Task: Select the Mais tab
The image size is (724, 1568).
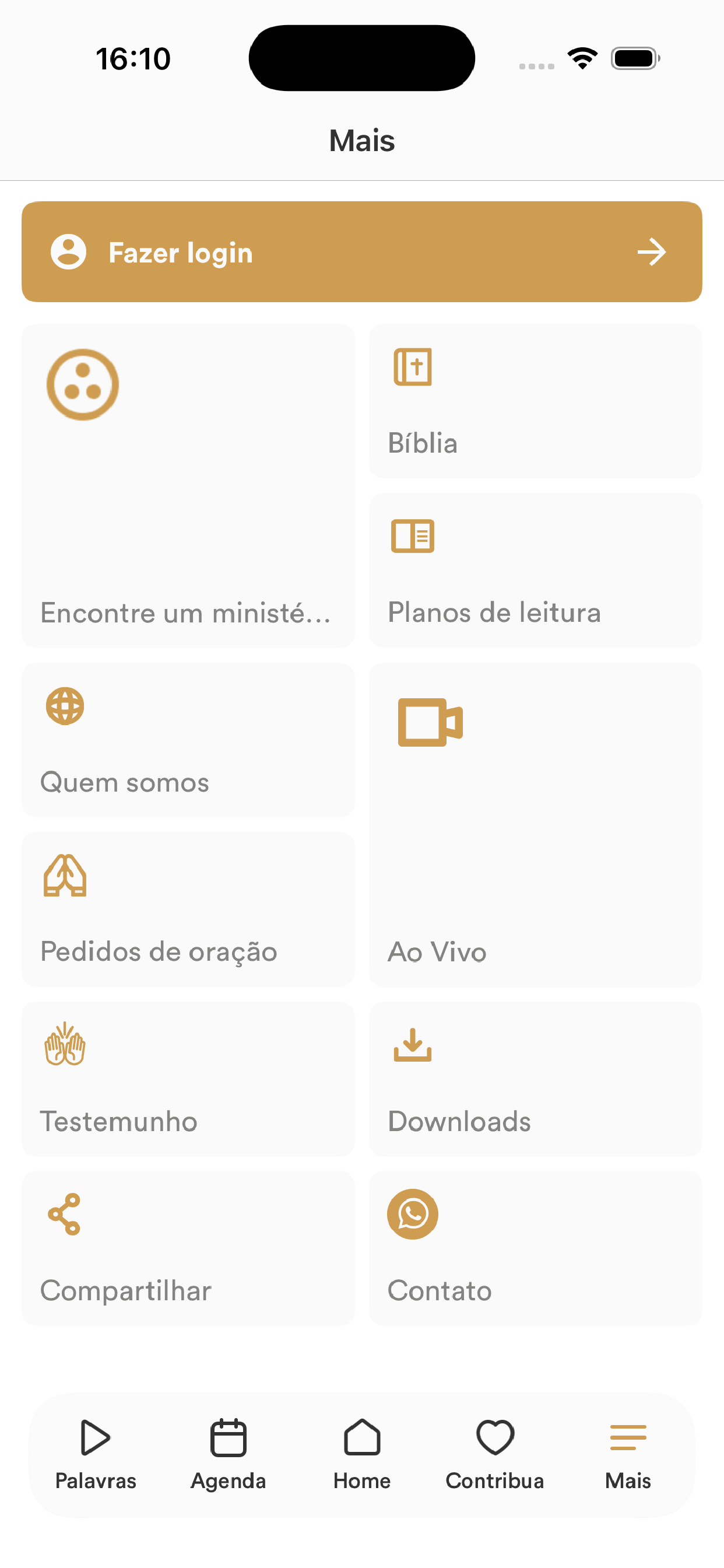Action: click(x=628, y=1455)
